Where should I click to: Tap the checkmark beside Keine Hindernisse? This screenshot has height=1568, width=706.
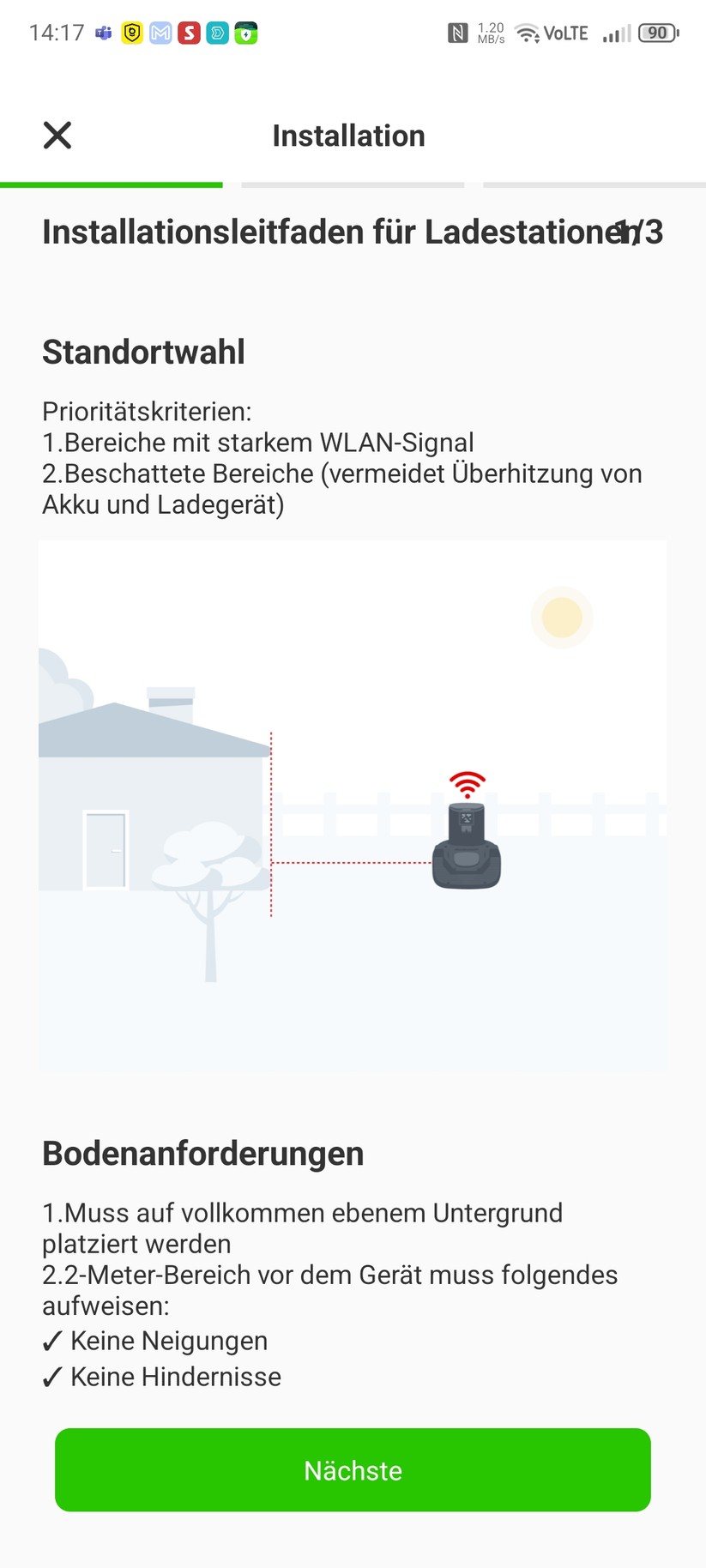point(51,1376)
